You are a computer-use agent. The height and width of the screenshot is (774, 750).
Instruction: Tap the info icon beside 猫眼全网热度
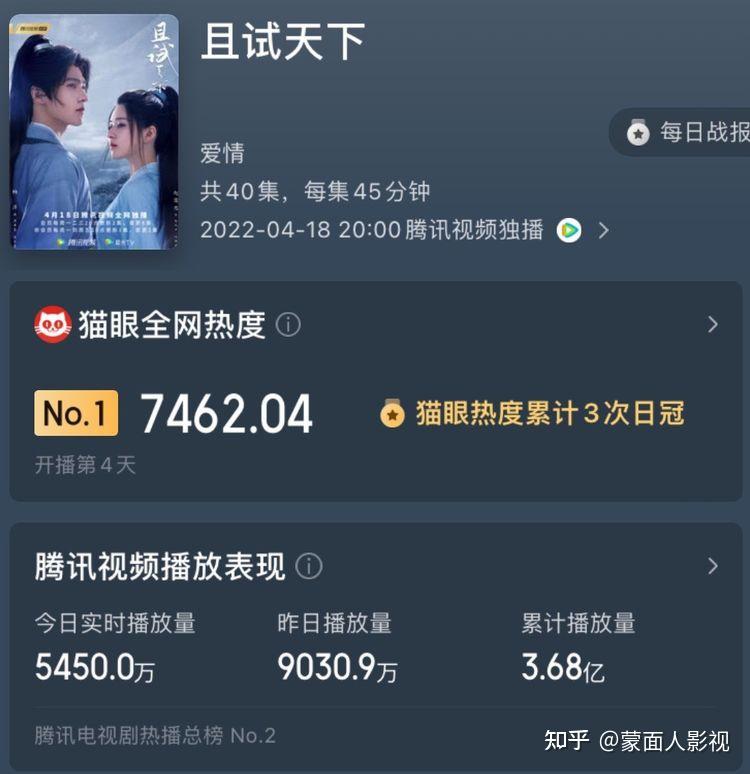click(288, 325)
